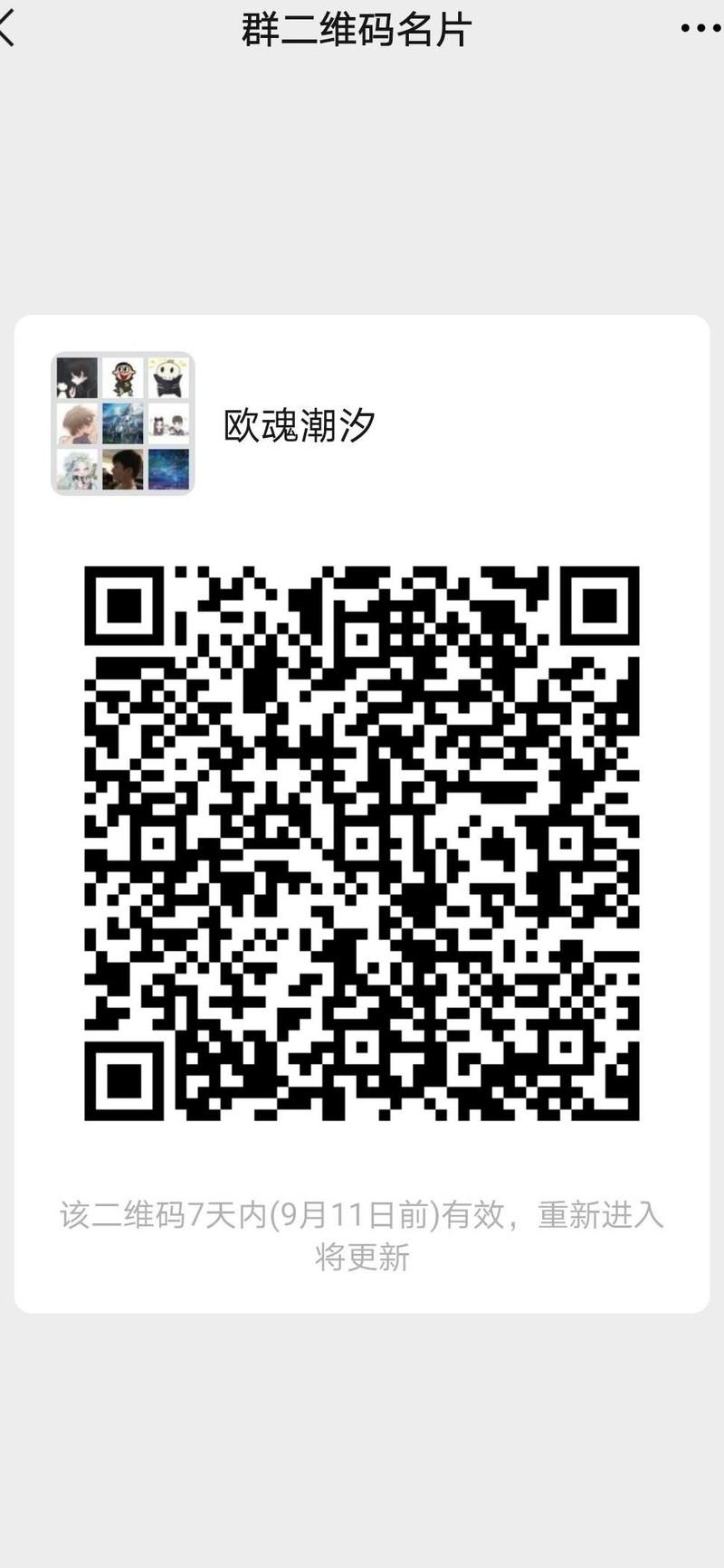
Task: Go back from the group QR code page
Action: 9,28
